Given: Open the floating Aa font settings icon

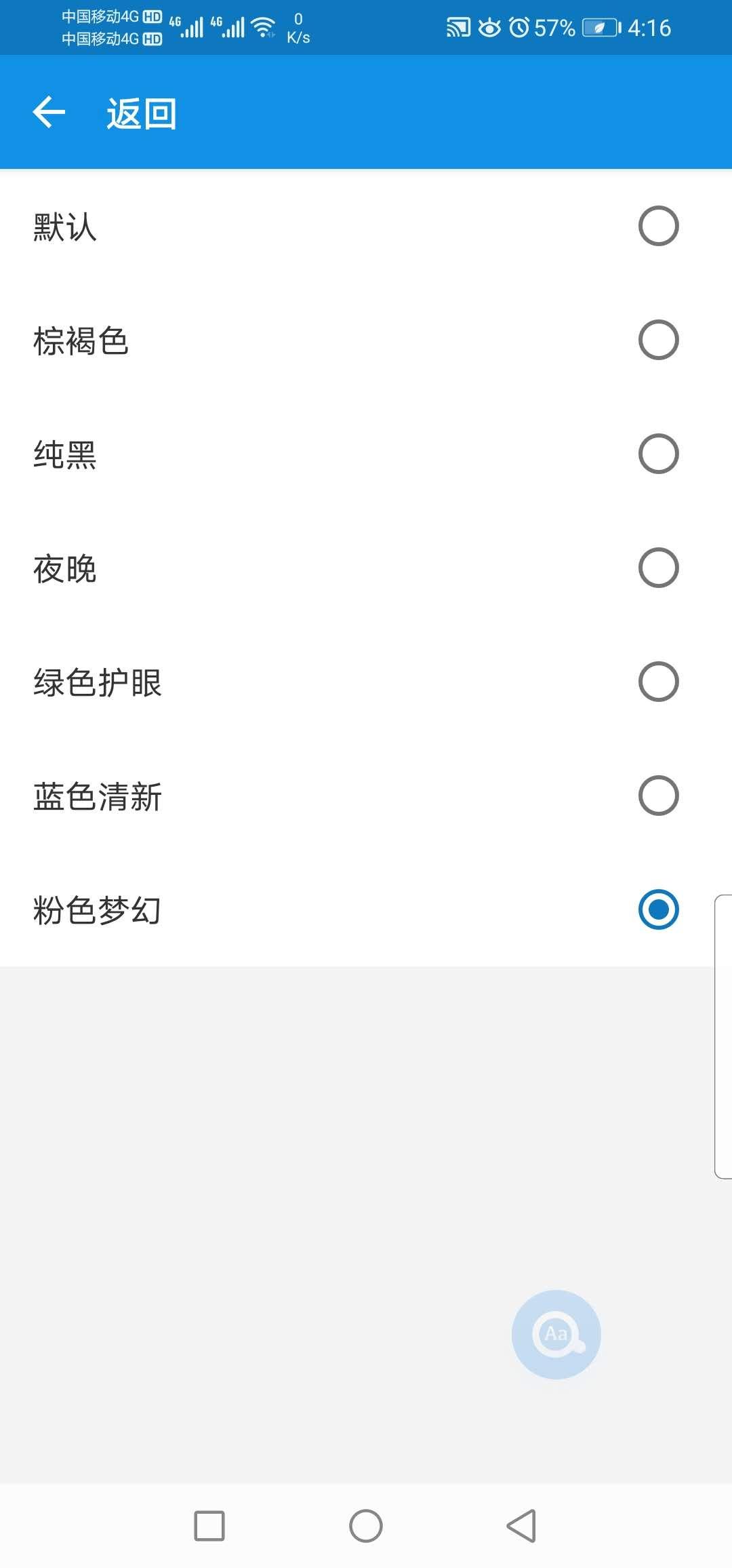Looking at the screenshot, I should click(x=555, y=1333).
